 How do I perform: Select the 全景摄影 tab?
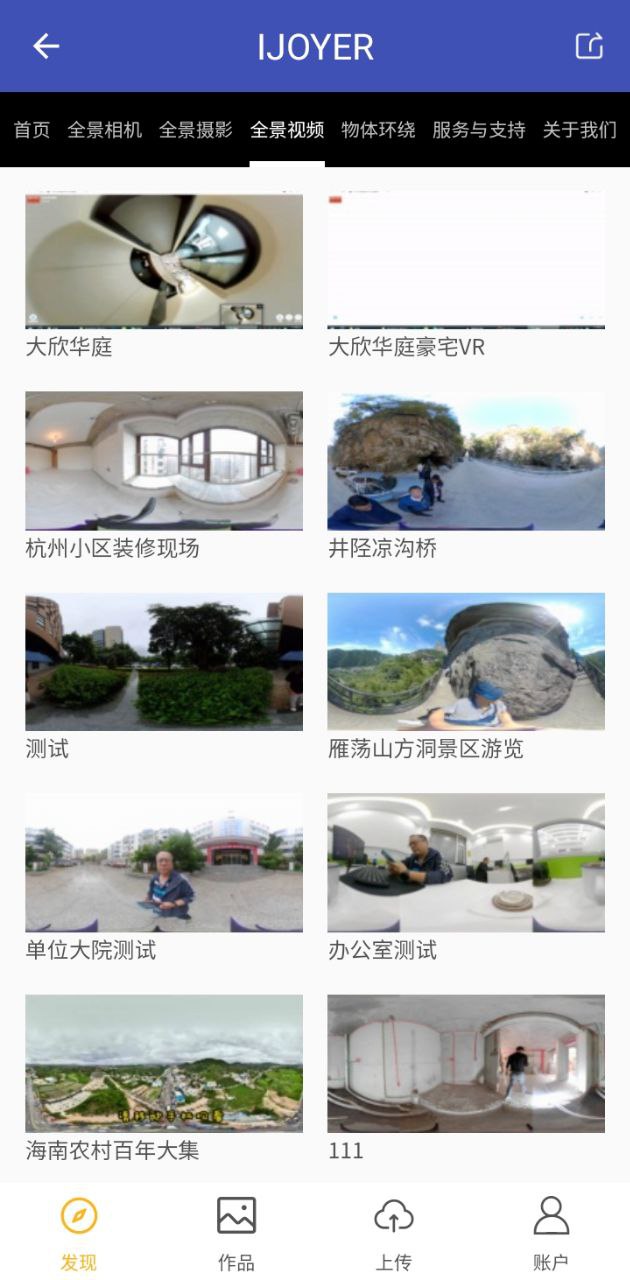(x=195, y=130)
